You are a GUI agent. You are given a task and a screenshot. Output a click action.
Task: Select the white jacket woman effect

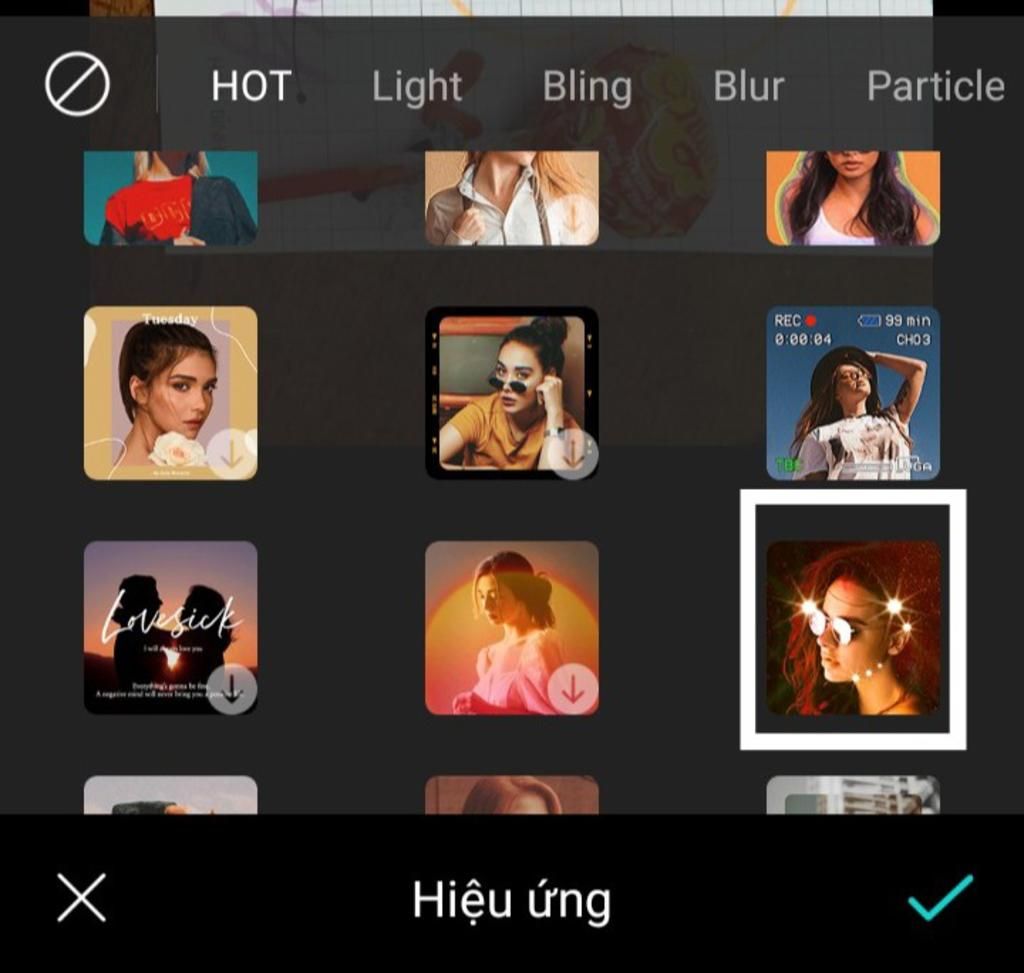pos(511,198)
